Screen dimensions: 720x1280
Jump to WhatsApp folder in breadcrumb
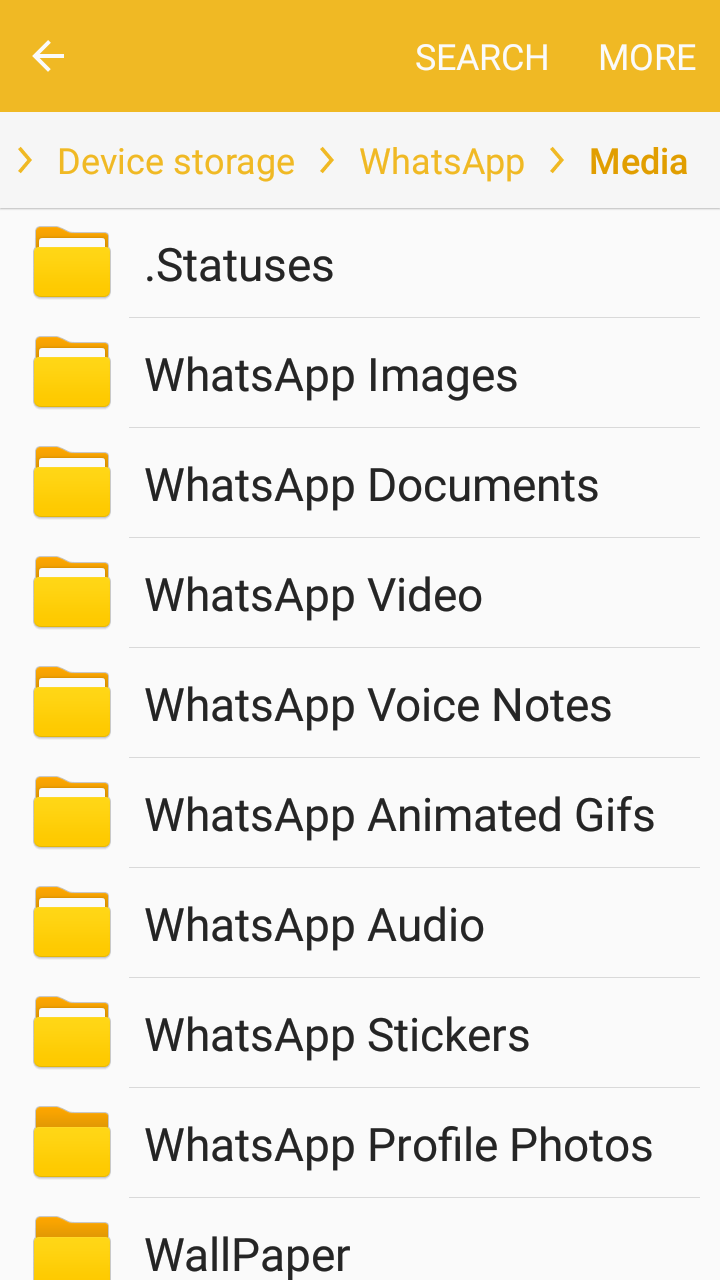click(441, 162)
